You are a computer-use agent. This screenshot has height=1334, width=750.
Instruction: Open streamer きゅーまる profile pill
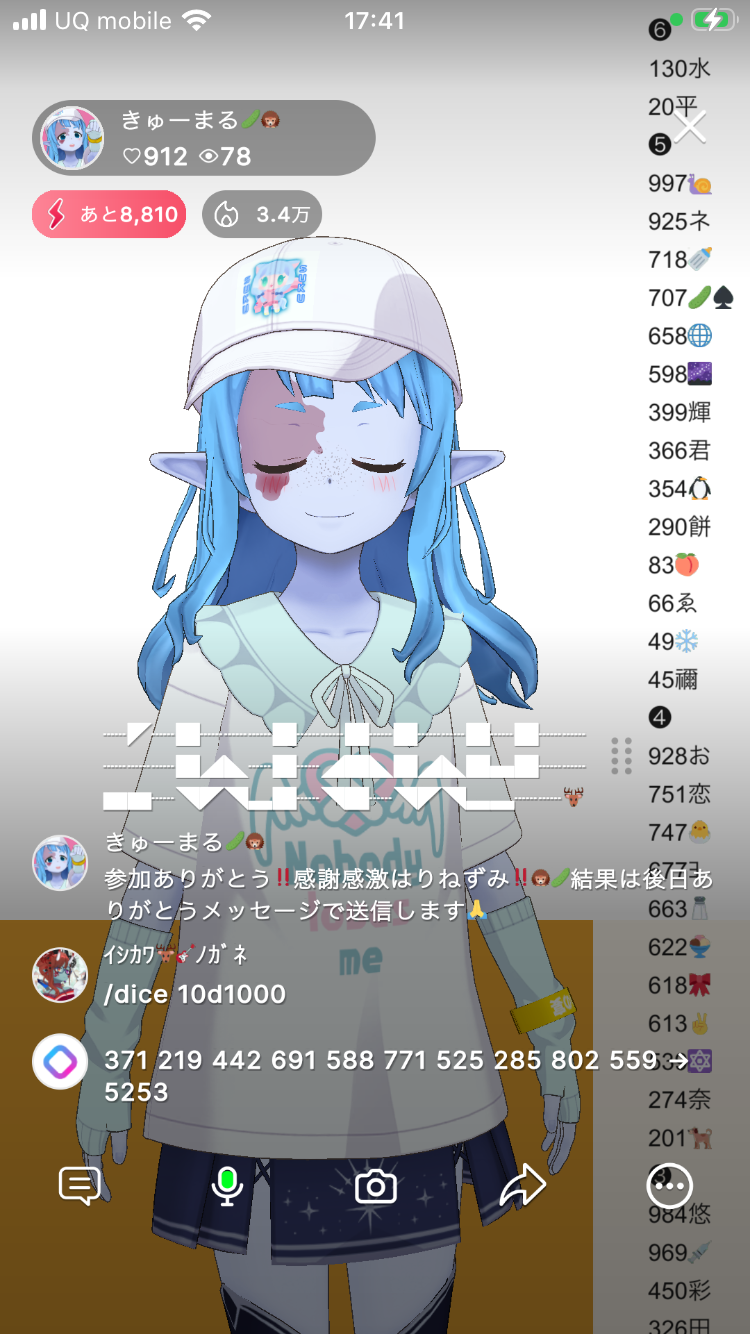click(x=204, y=138)
